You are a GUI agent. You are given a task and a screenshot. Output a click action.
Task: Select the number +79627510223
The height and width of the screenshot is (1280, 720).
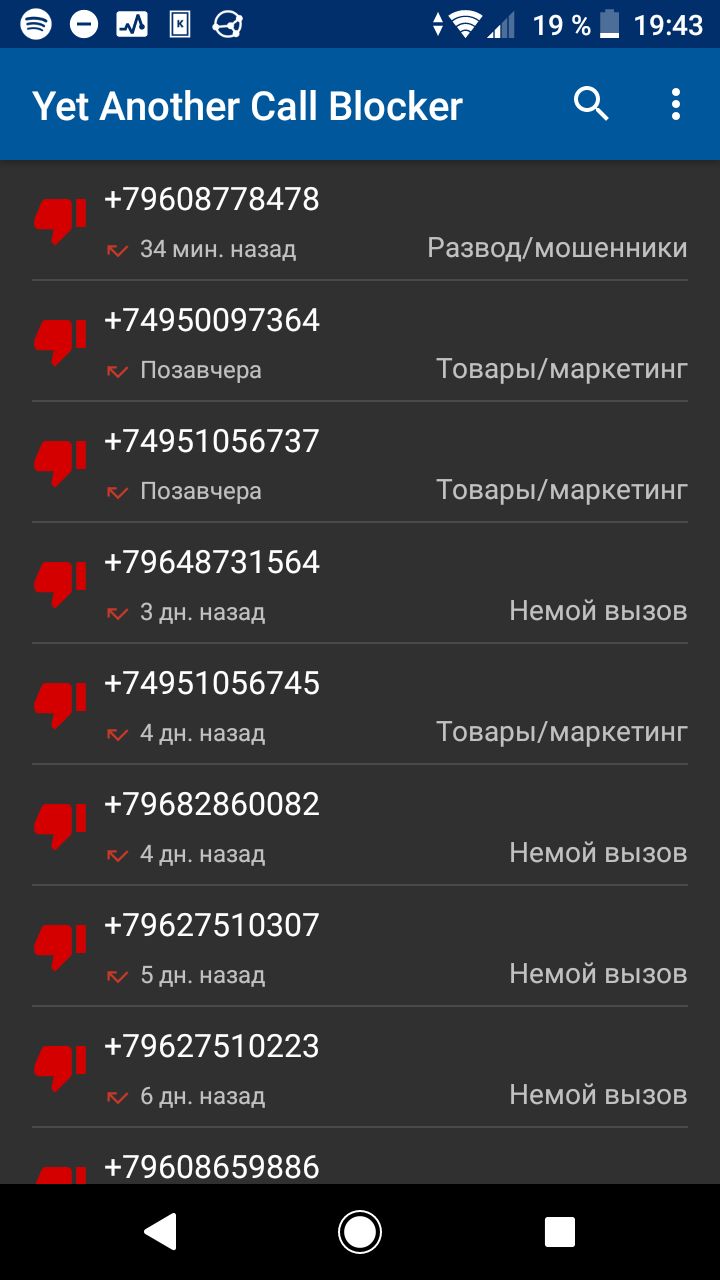[360, 1068]
